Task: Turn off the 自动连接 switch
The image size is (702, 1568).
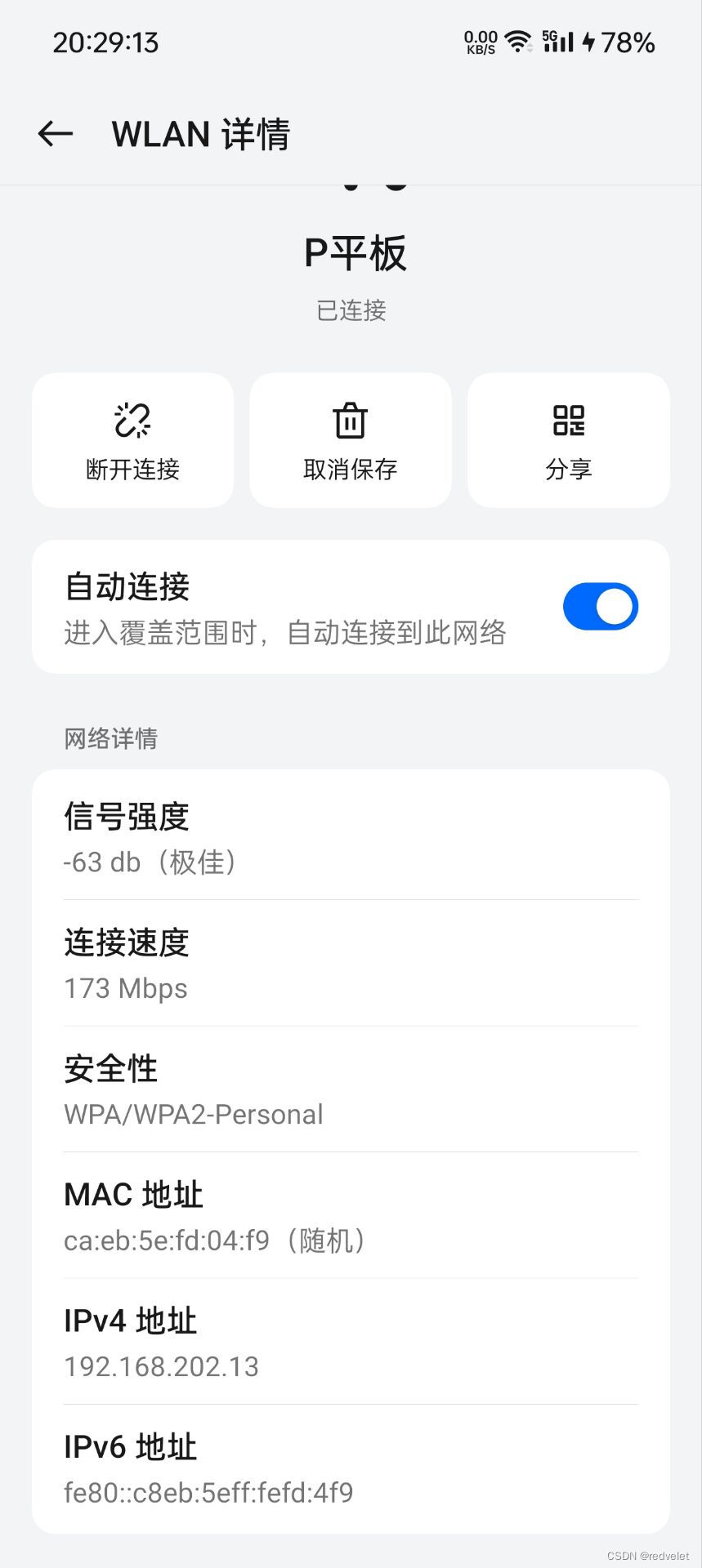Action: pyautogui.click(x=601, y=607)
